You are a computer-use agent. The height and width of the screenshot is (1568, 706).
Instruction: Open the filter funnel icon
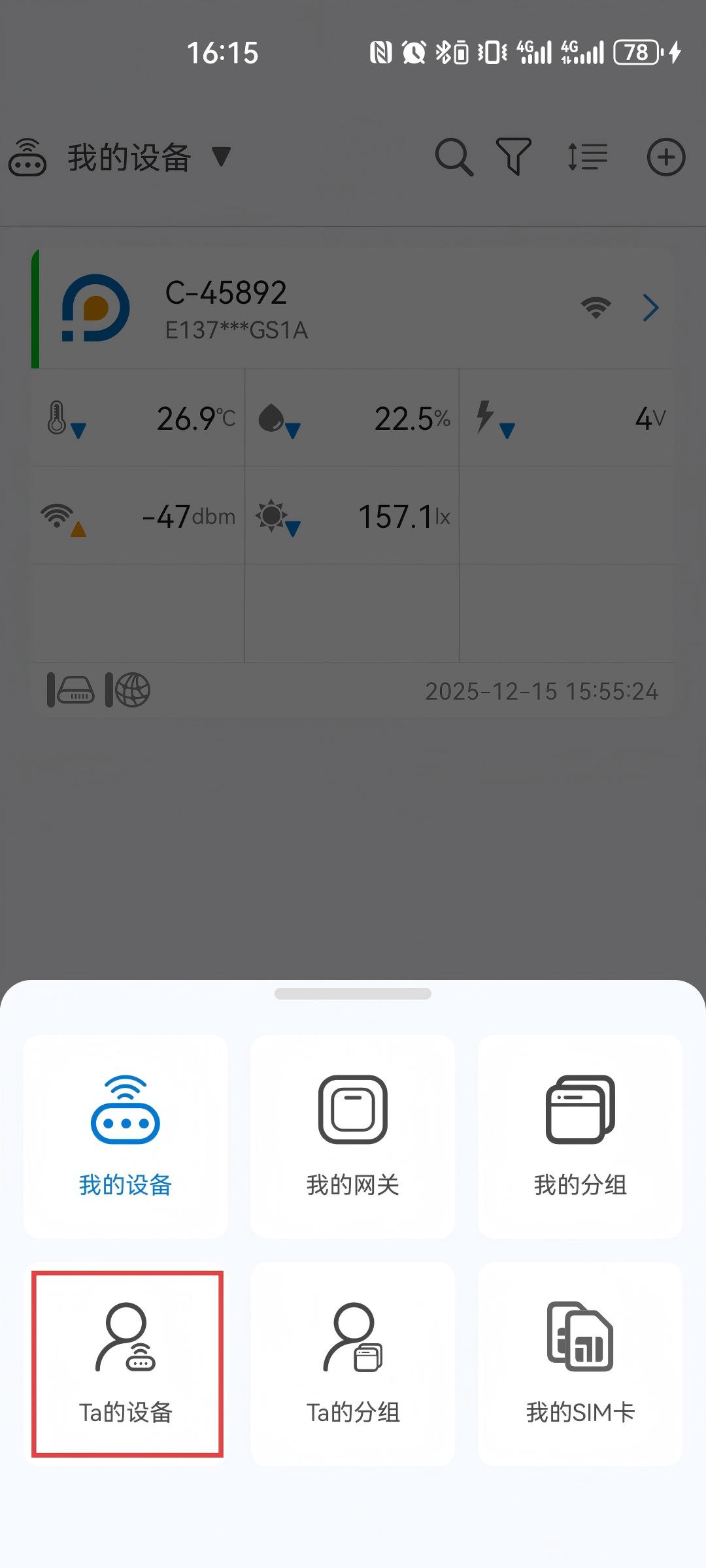(x=514, y=157)
